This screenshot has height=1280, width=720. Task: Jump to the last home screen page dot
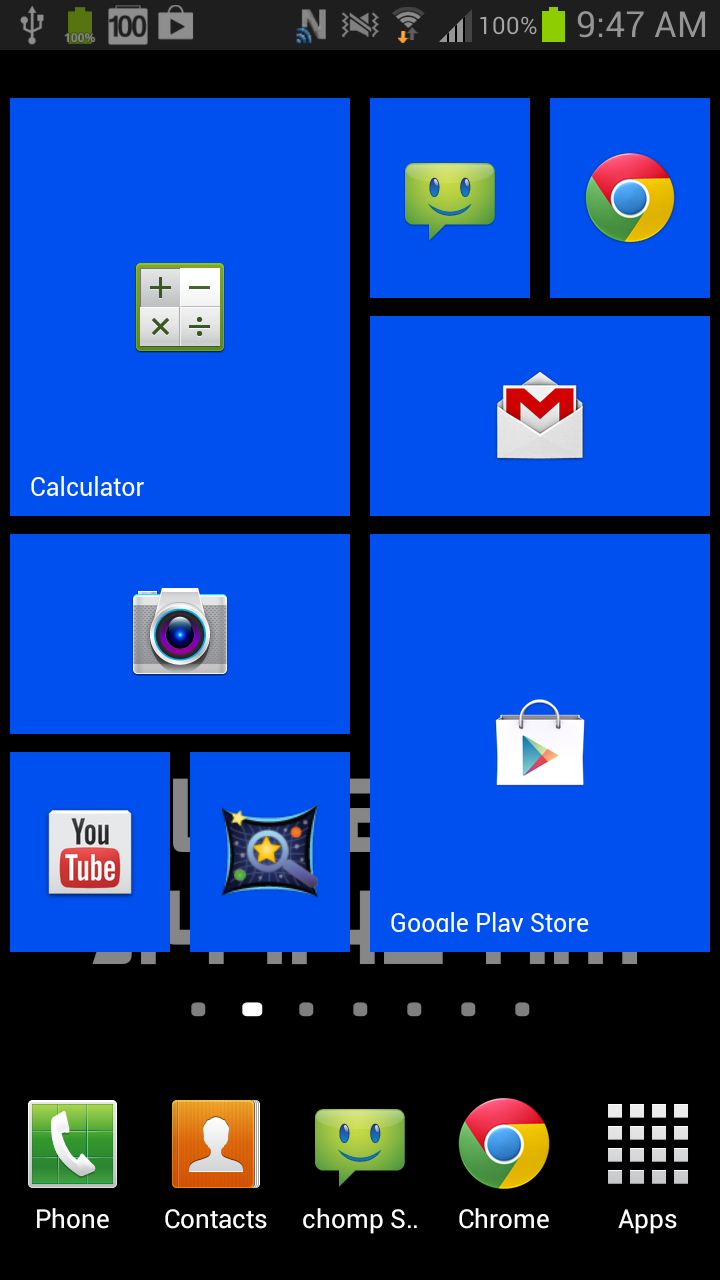click(521, 1009)
